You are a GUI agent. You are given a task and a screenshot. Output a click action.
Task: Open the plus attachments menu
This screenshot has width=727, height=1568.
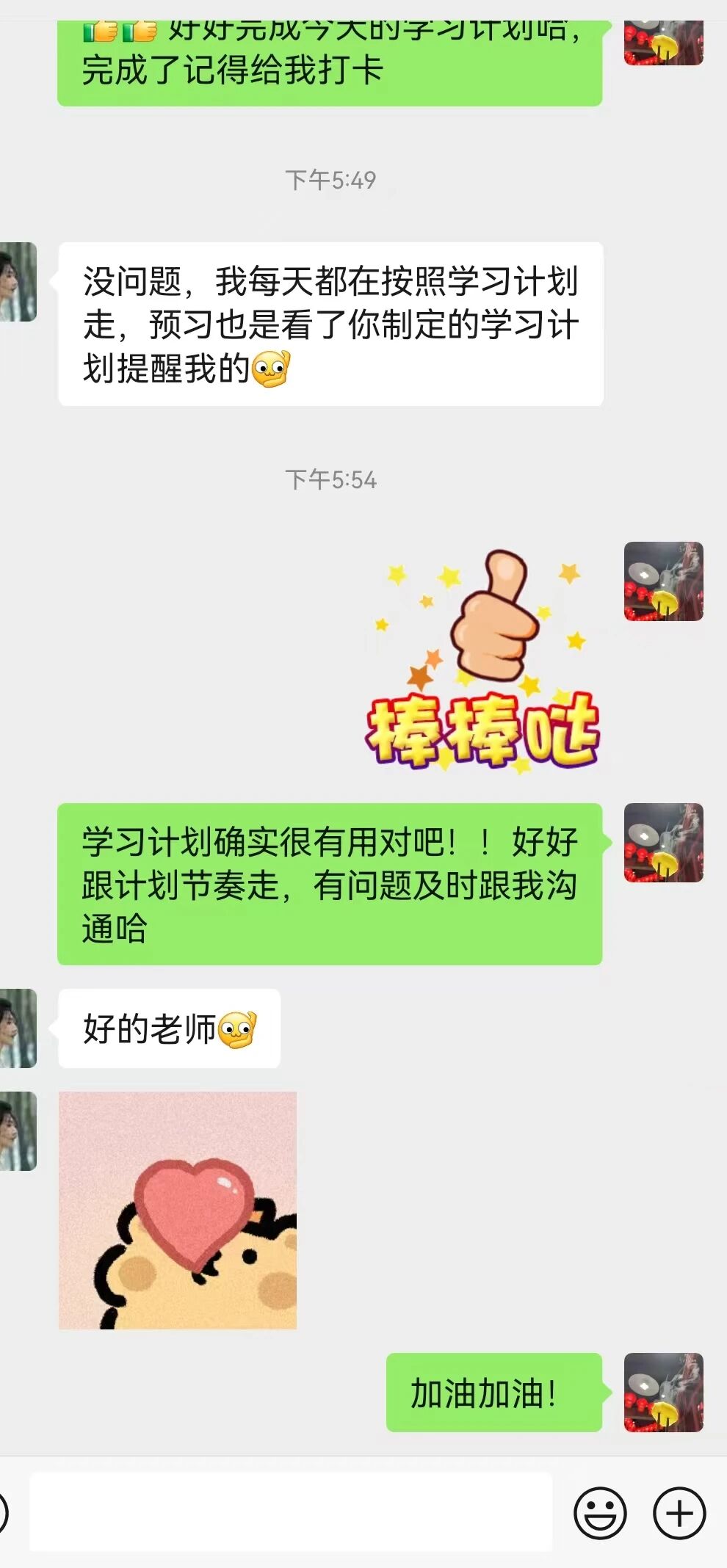tap(679, 1513)
